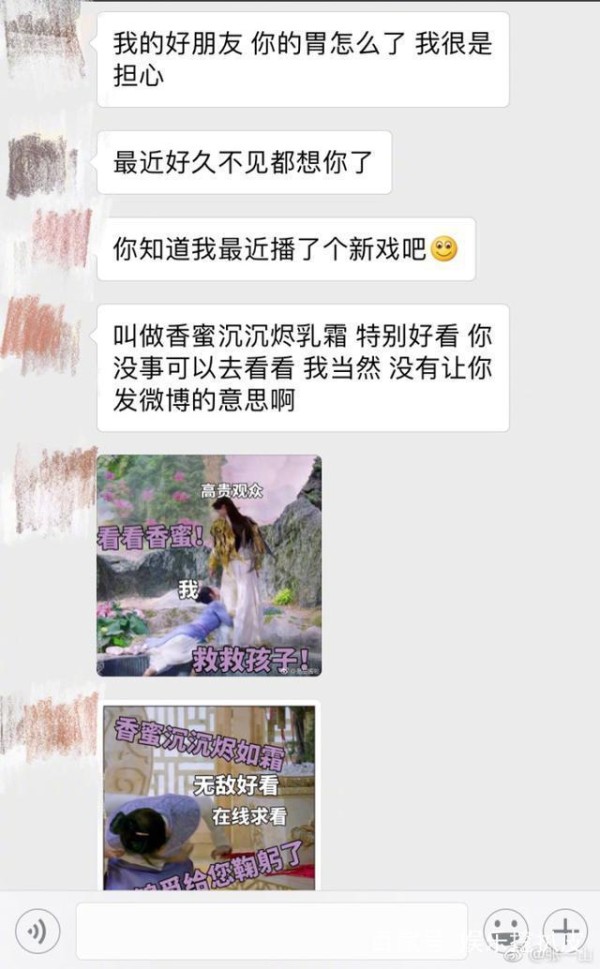Open the plus attachment menu
This screenshot has width=600, height=969.
[x=565, y=930]
